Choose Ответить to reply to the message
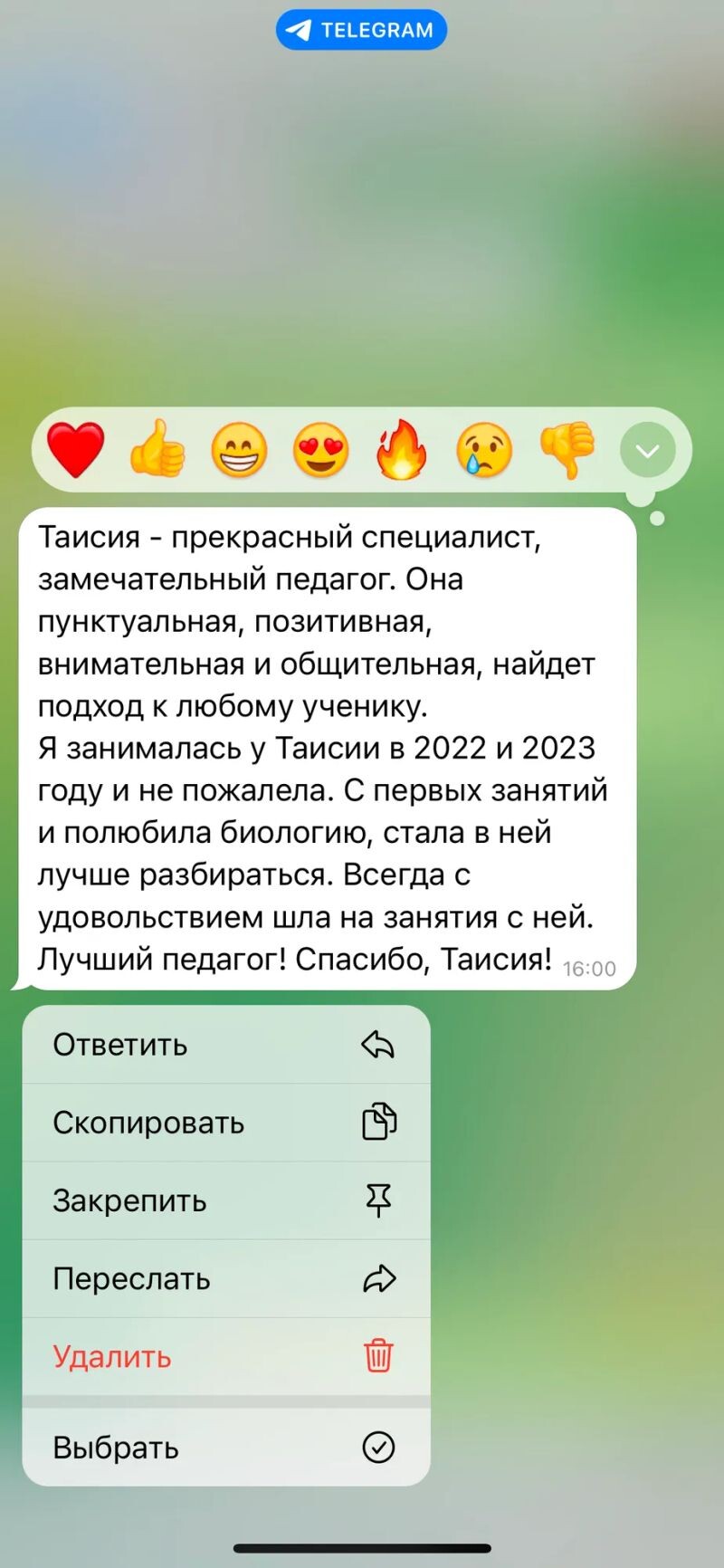 tap(225, 1045)
